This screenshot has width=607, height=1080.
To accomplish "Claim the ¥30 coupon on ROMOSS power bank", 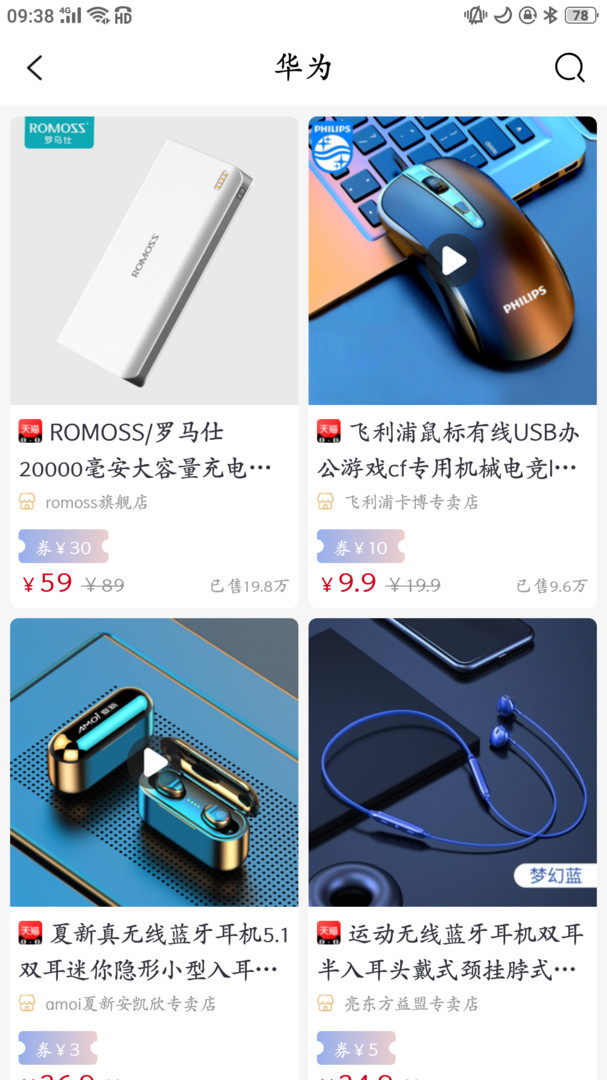I will click(63, 547).
